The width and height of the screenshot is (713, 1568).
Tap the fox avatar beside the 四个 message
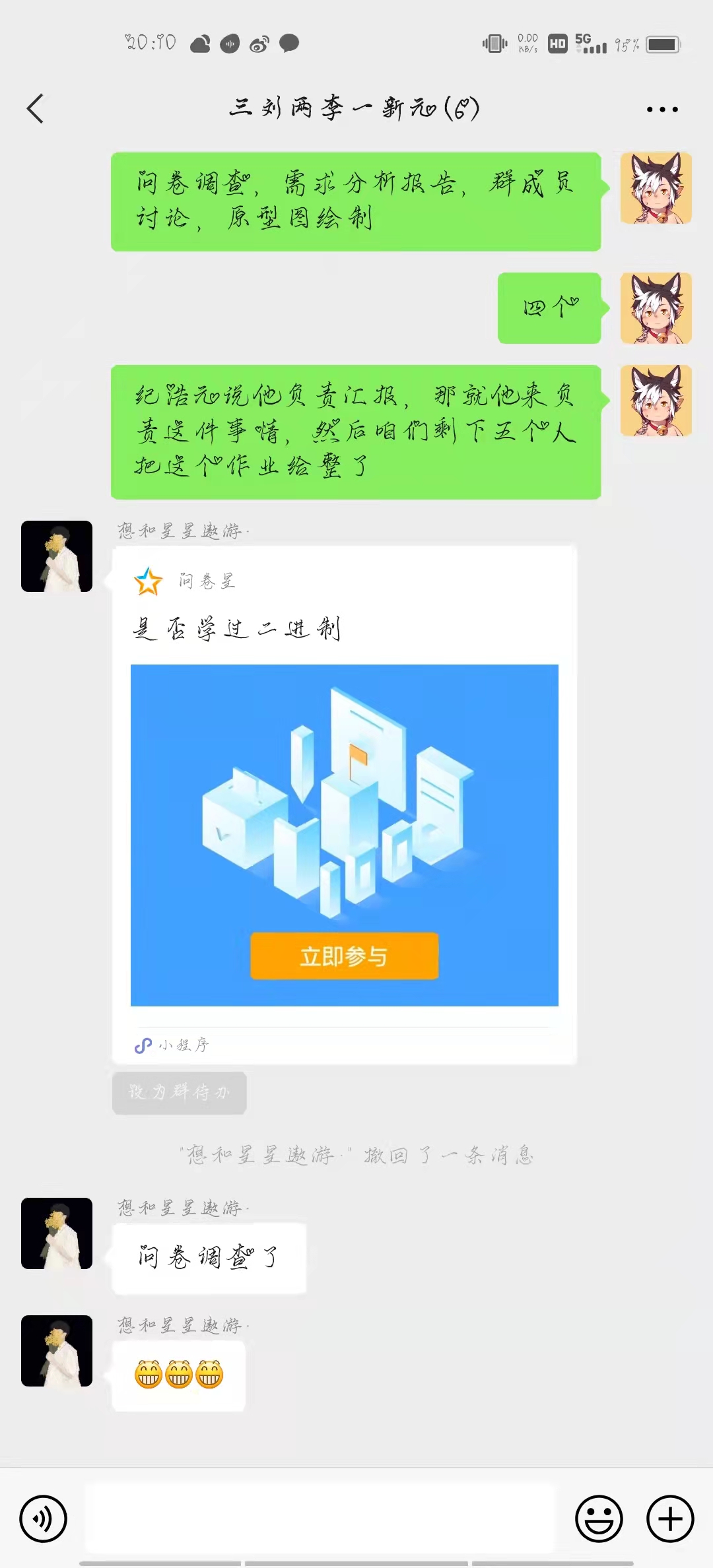click(656, 308)
